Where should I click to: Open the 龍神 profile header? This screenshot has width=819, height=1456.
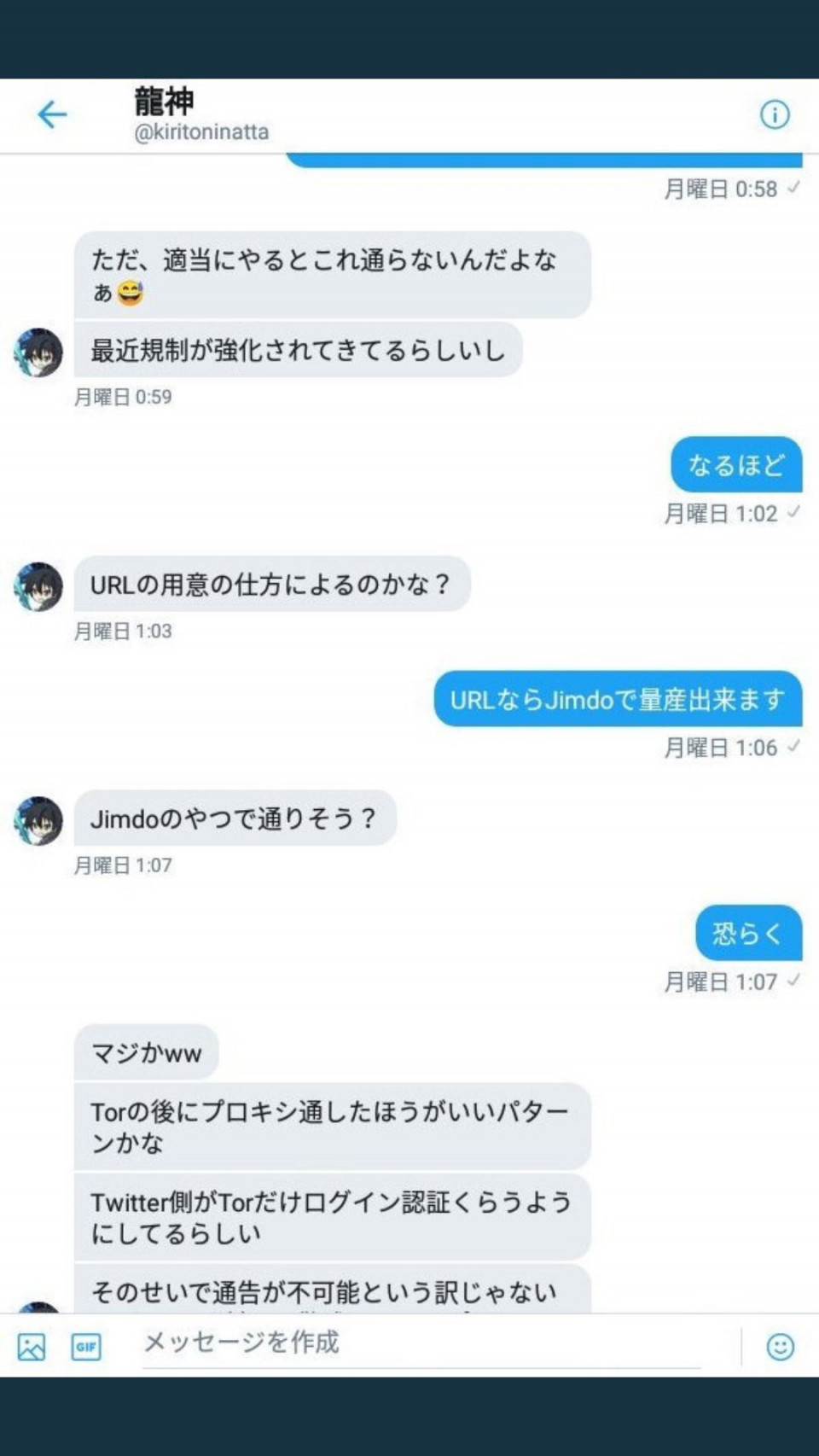click(x=201, y=114)
